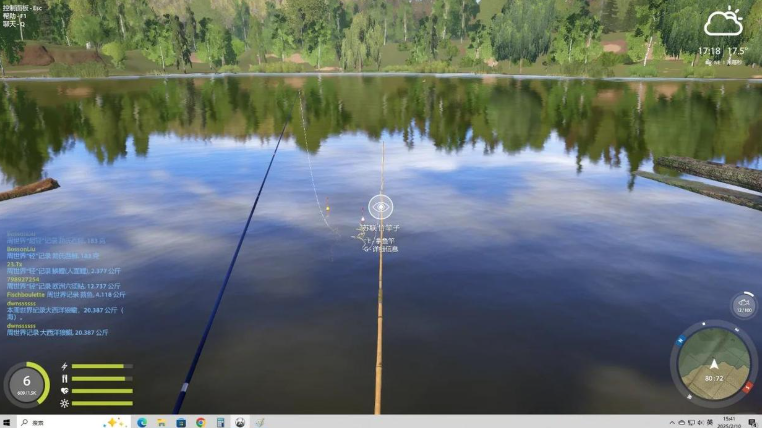This screenshot has width=762, height=428.
Task: Launch Microsoft Store from the taskbar
Action: pyautogui.click(x=181, y=422)
